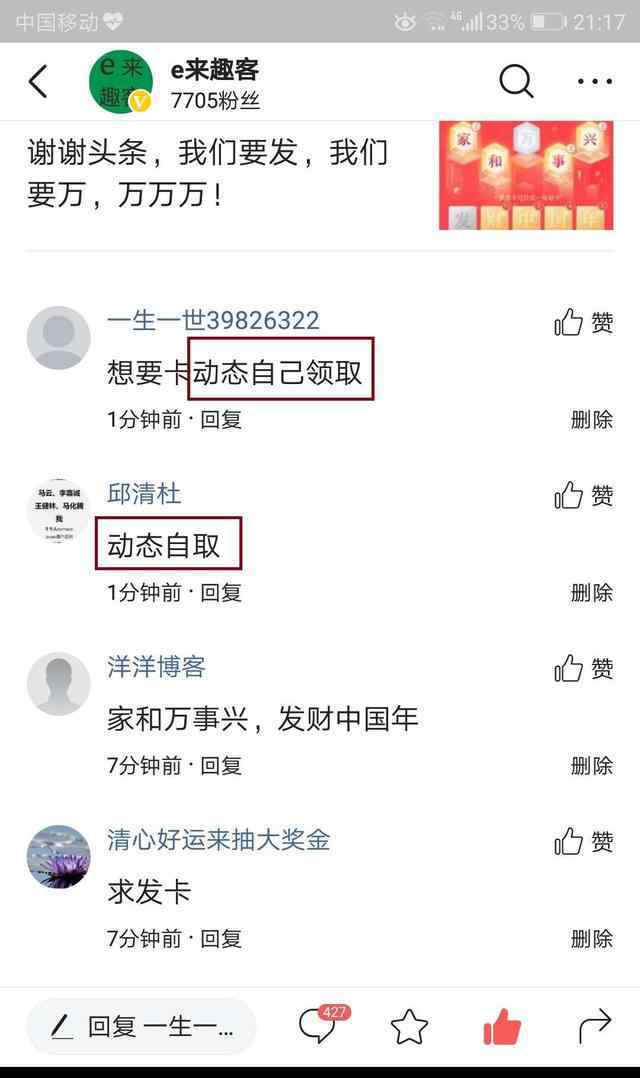
Task: Open 洋洋博客's profile name
Action: click(x=156, y=667)
